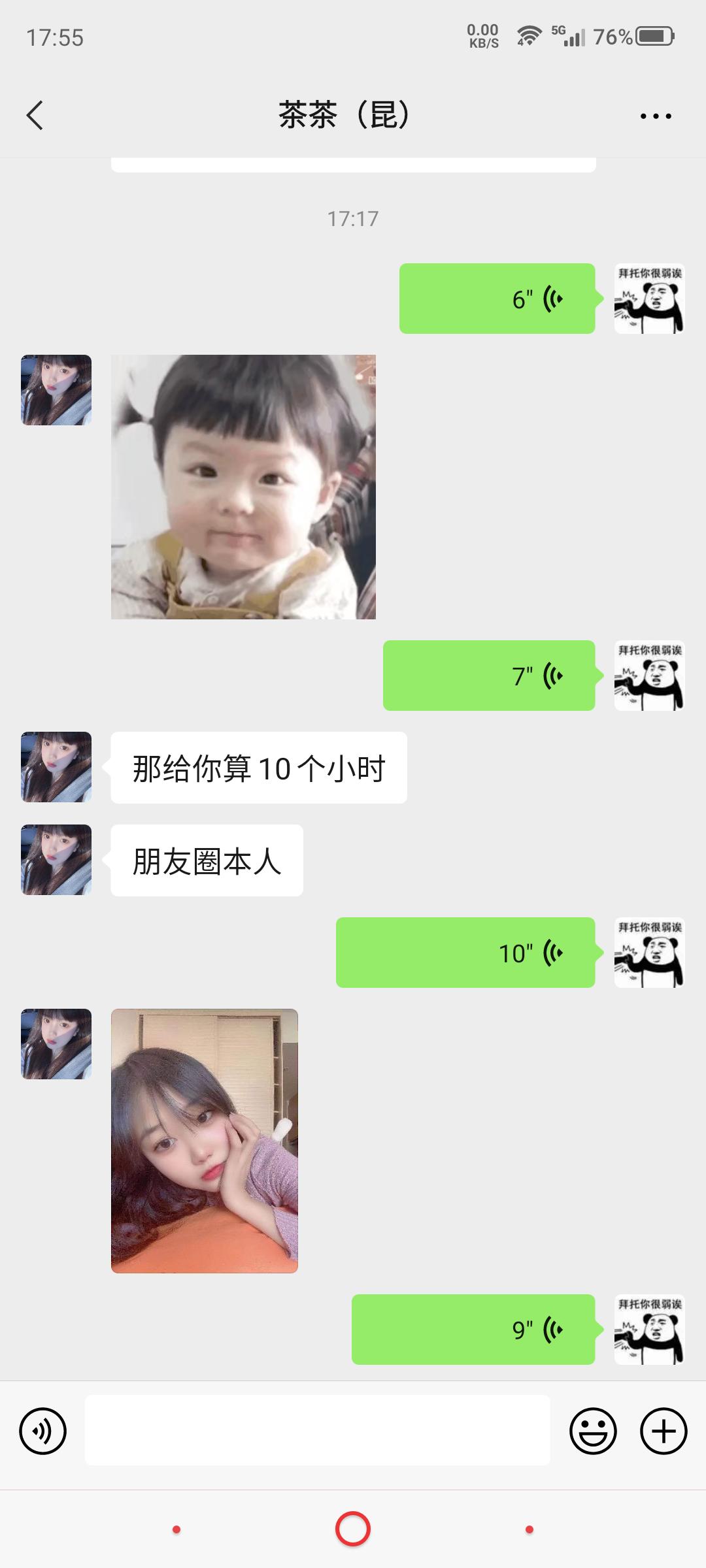Open the emoji sticker panel
This screenshot has width=706, height=1568.
(593, 1431)
